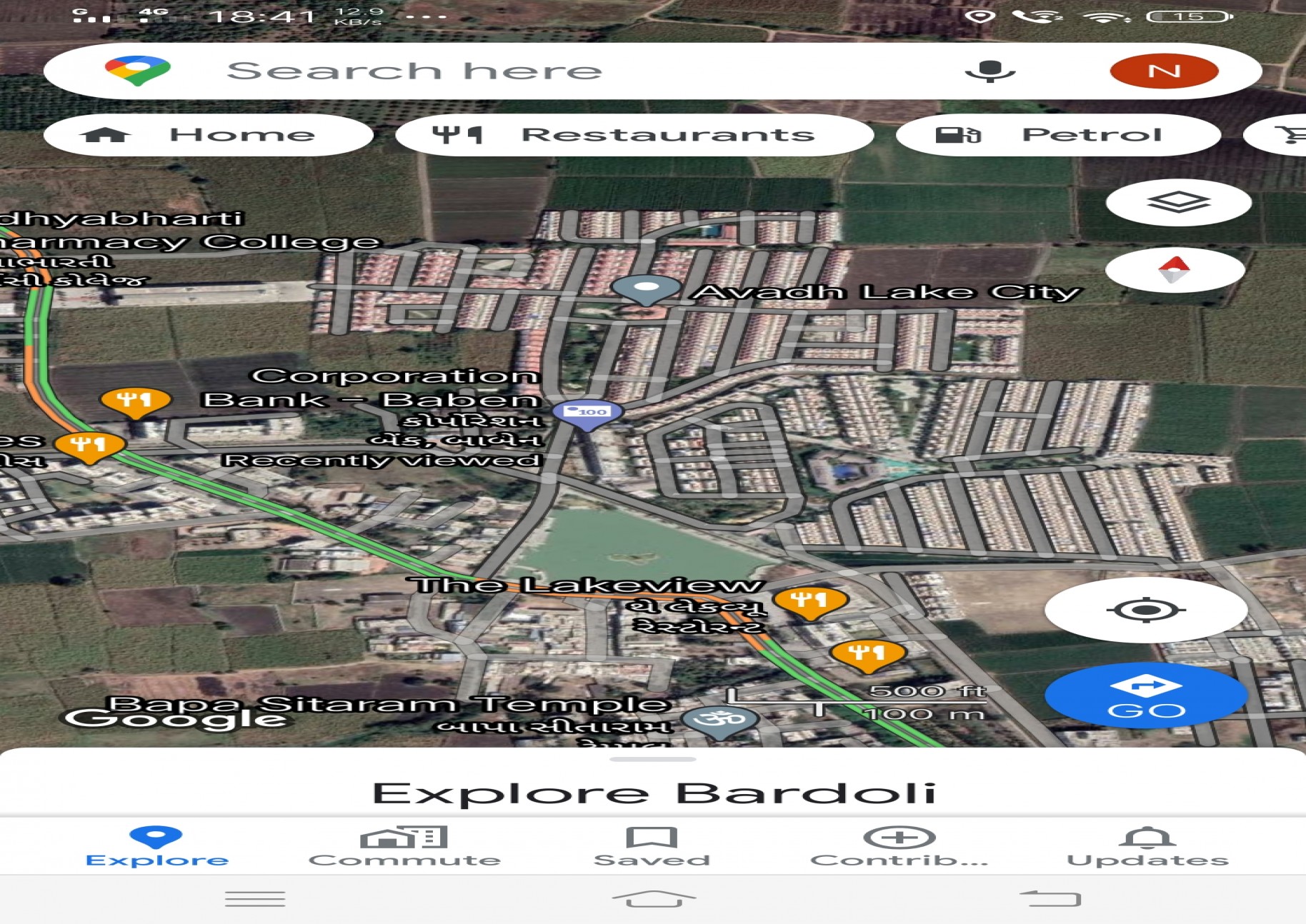Tap the Search here box
1306x924 pixels.
[x=500, y=71]
